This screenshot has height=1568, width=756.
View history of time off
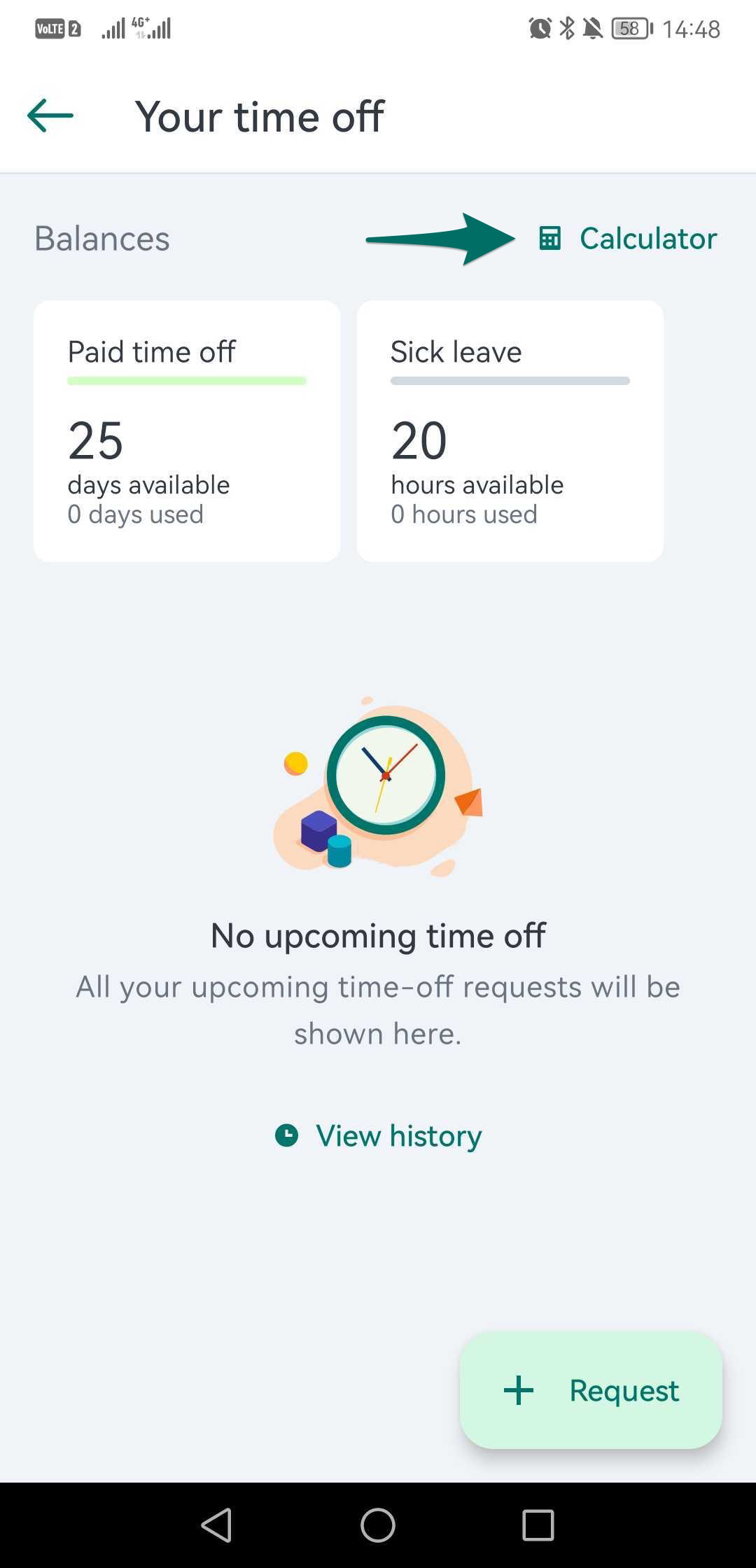(x=378, y=1135)
